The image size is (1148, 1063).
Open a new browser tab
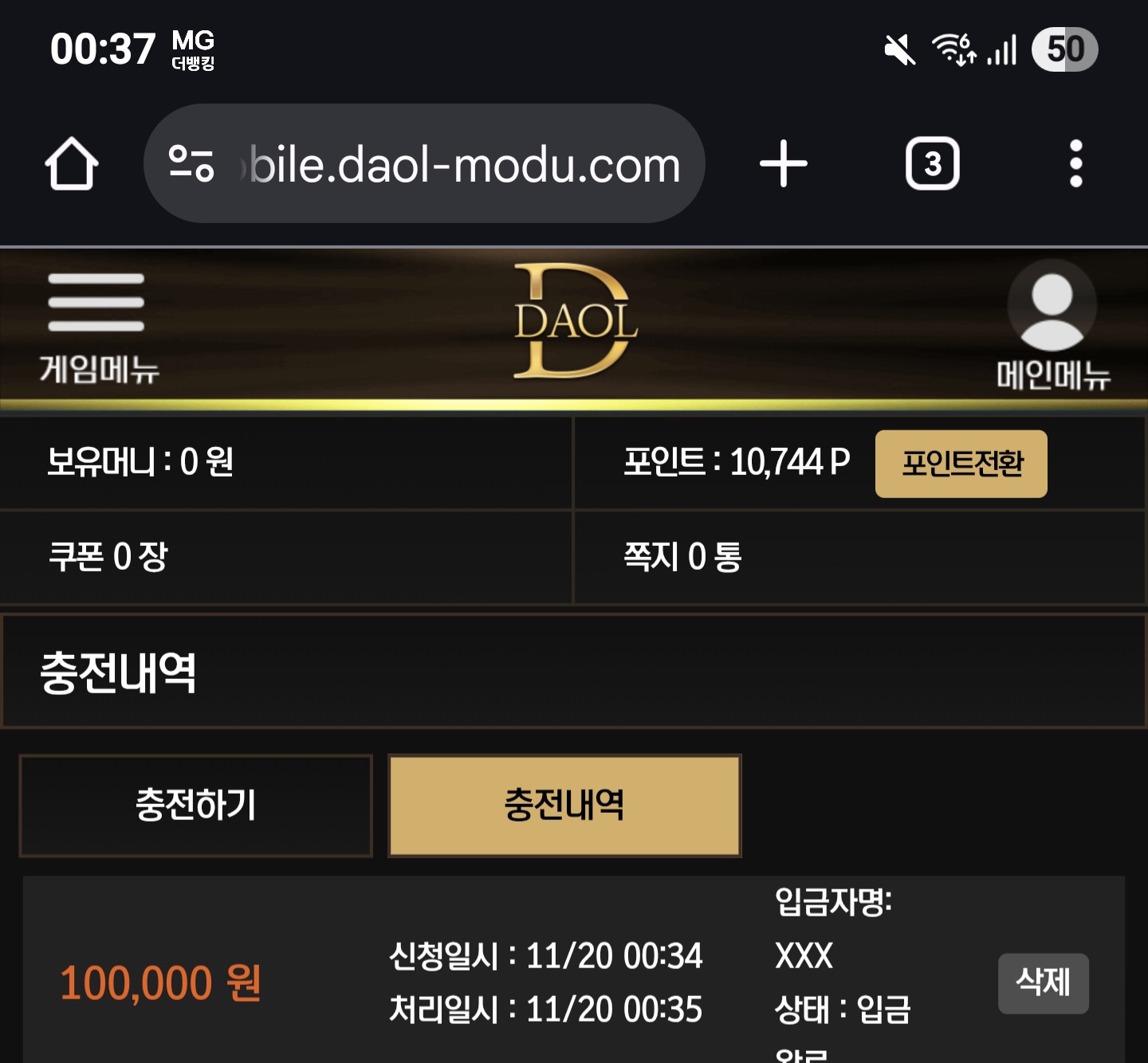pos(783,164)
